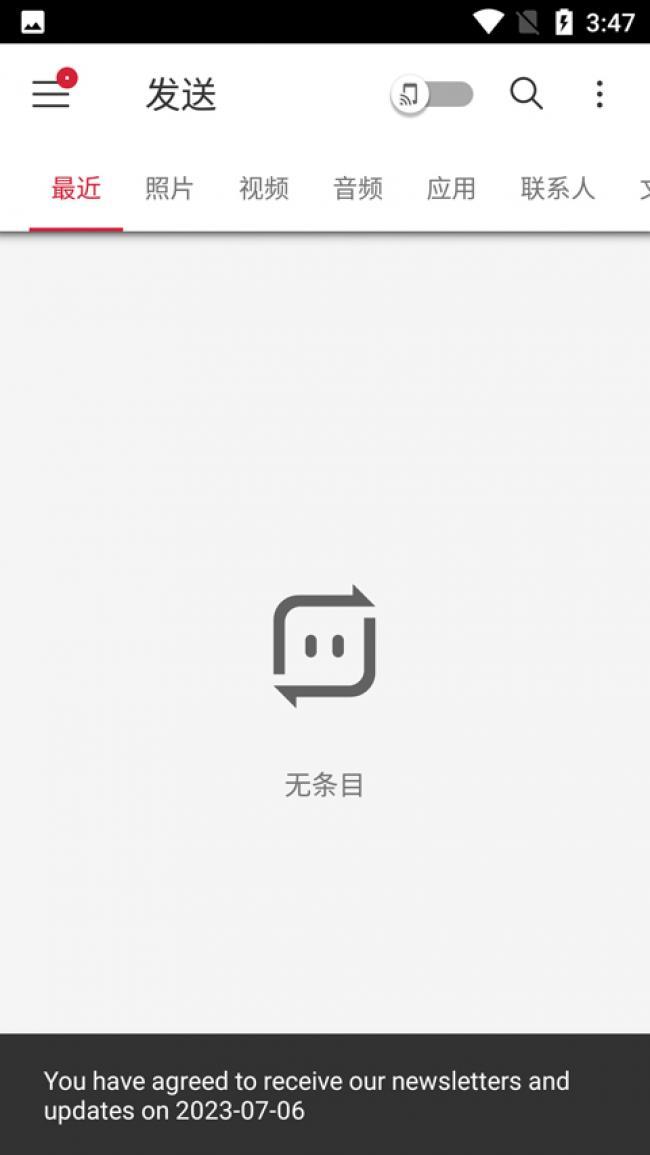Toggle the device cast switch
The image size is (650, 1155).
(432, 95)
